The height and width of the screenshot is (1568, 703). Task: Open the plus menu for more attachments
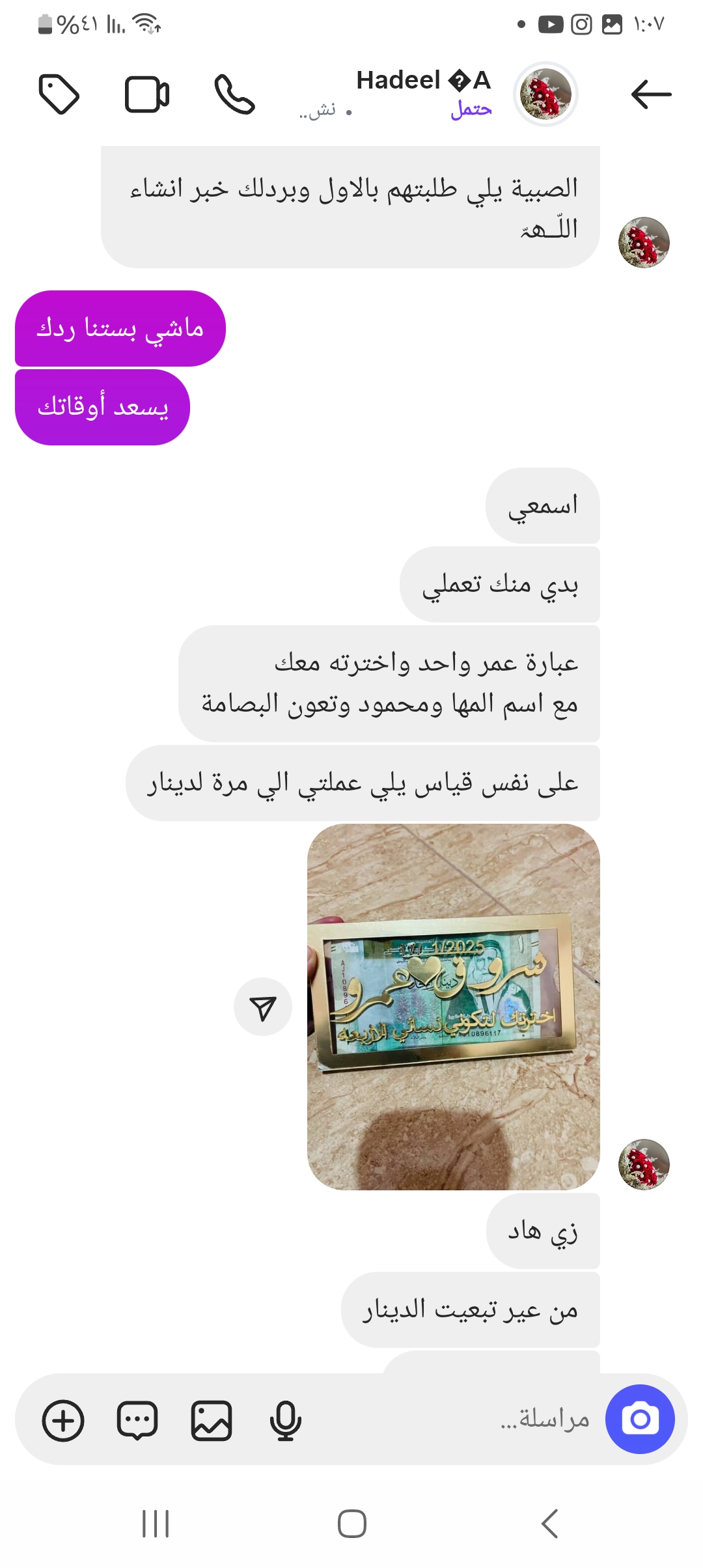(x=63, y=1420)
